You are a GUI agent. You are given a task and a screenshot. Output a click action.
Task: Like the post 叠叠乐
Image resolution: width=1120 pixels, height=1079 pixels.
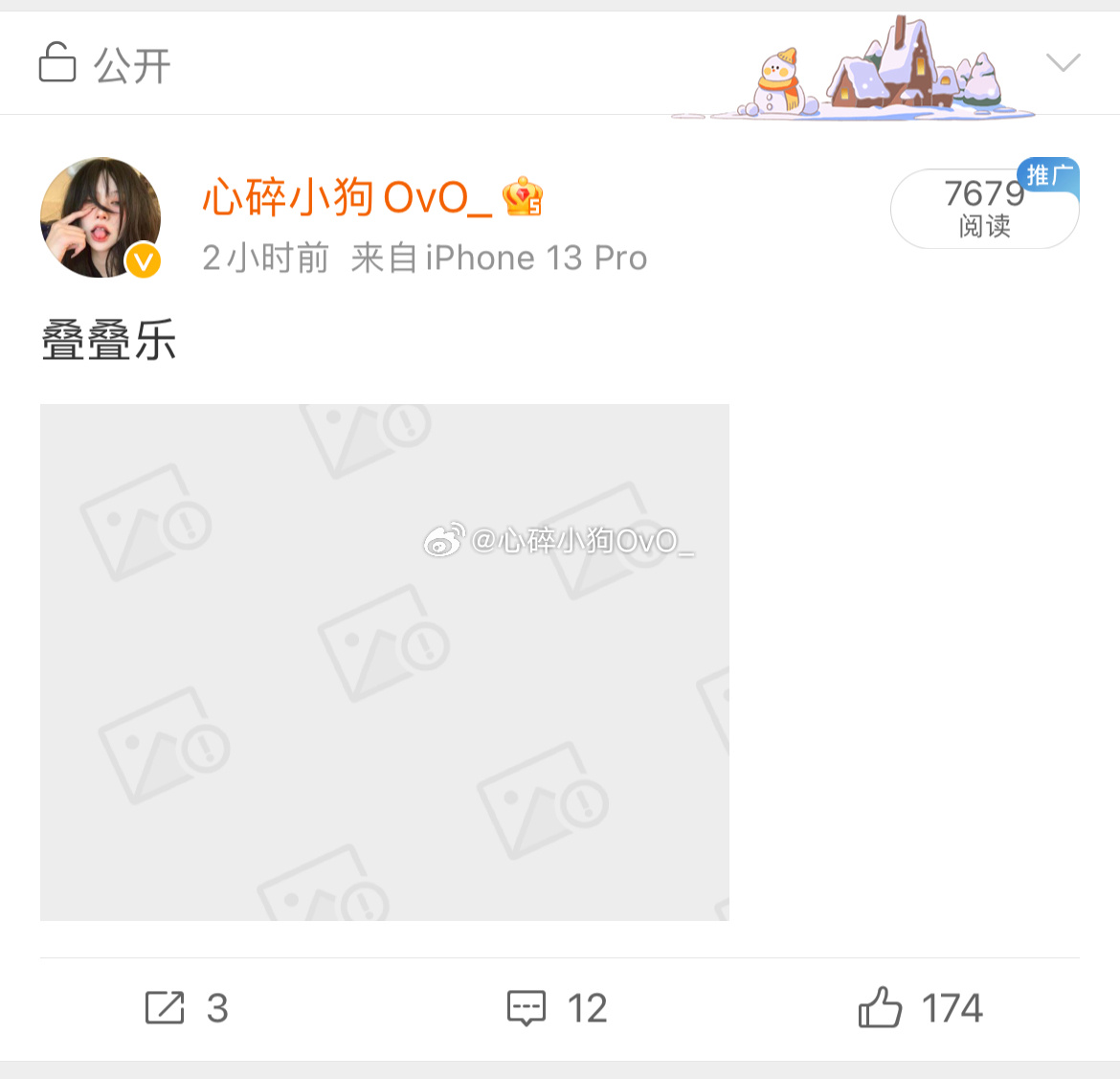click(x=920, y=1008)
